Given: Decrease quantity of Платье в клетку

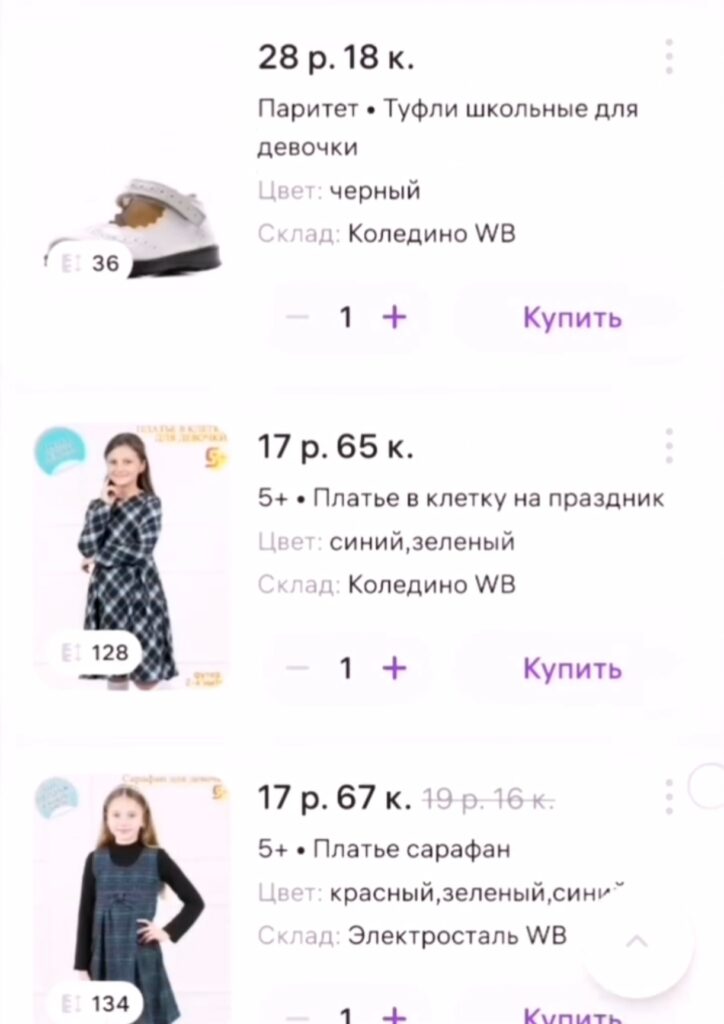Looking at the screenshot, I should tap(297, 668).
